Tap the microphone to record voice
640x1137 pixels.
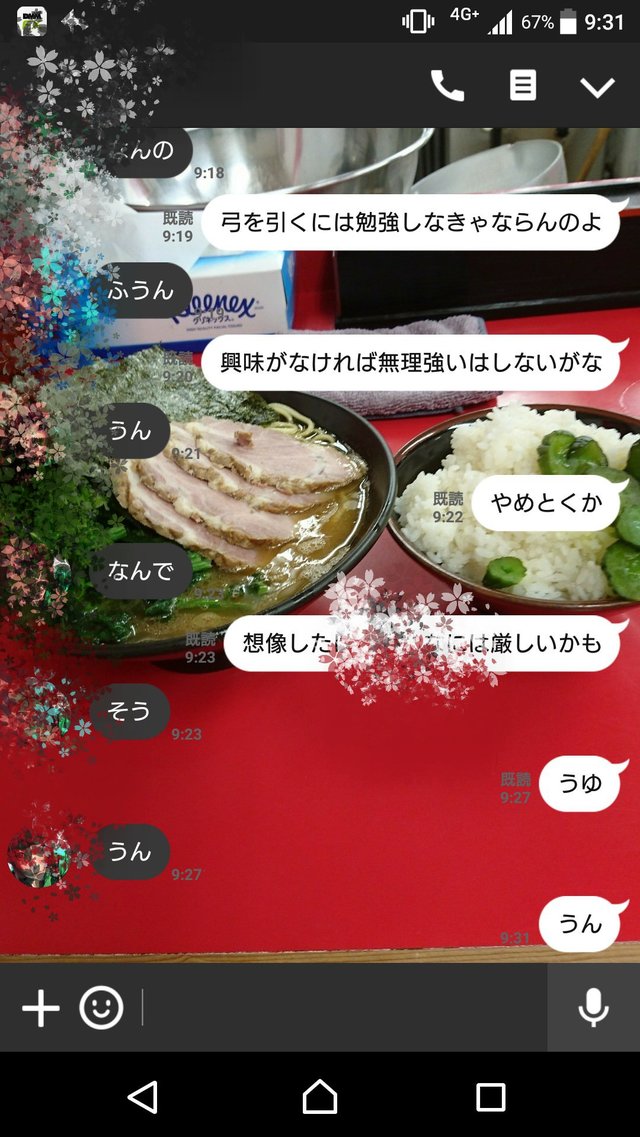pyautogui.click(x=594, y=1008)
